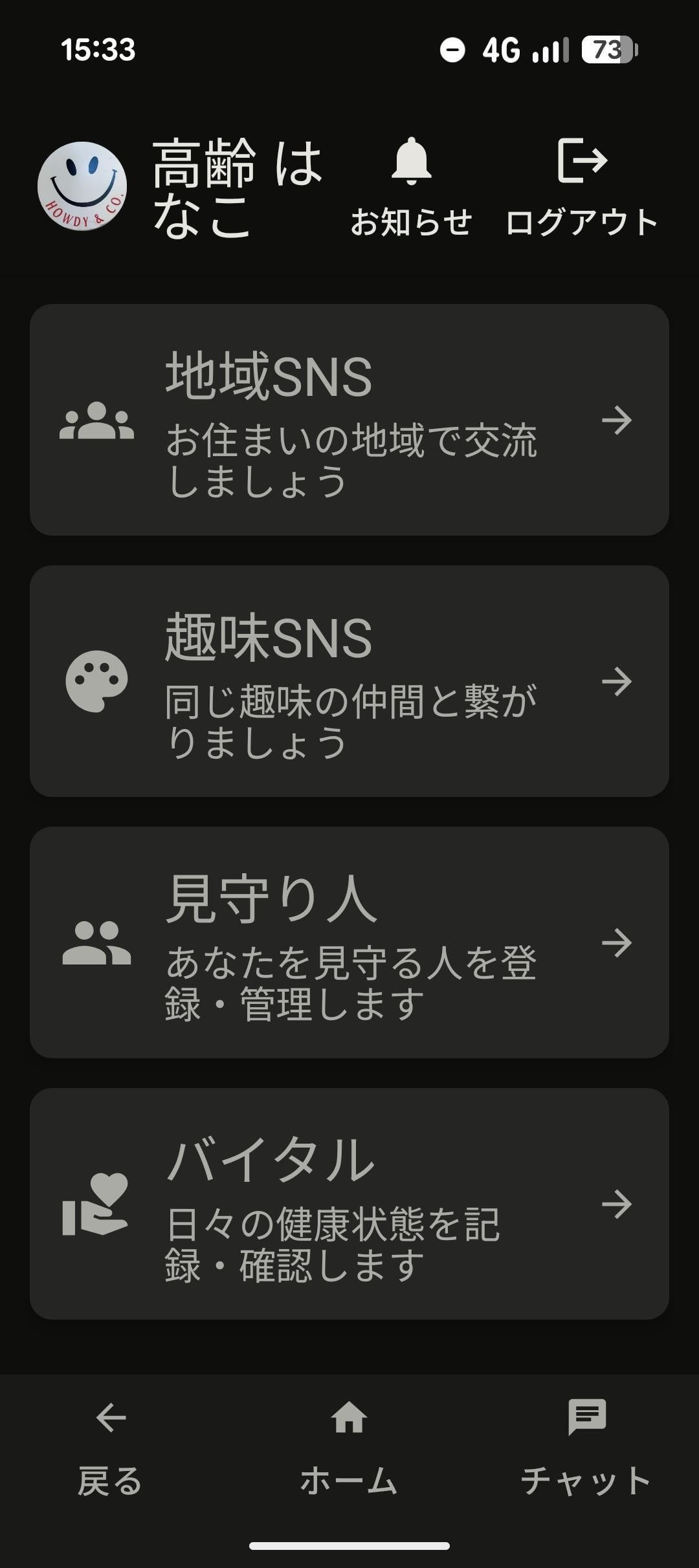Image resolution: width=699 pixels, height=1568 pixels.
Task: Switch to the チャット tab
Action: 586,1446
